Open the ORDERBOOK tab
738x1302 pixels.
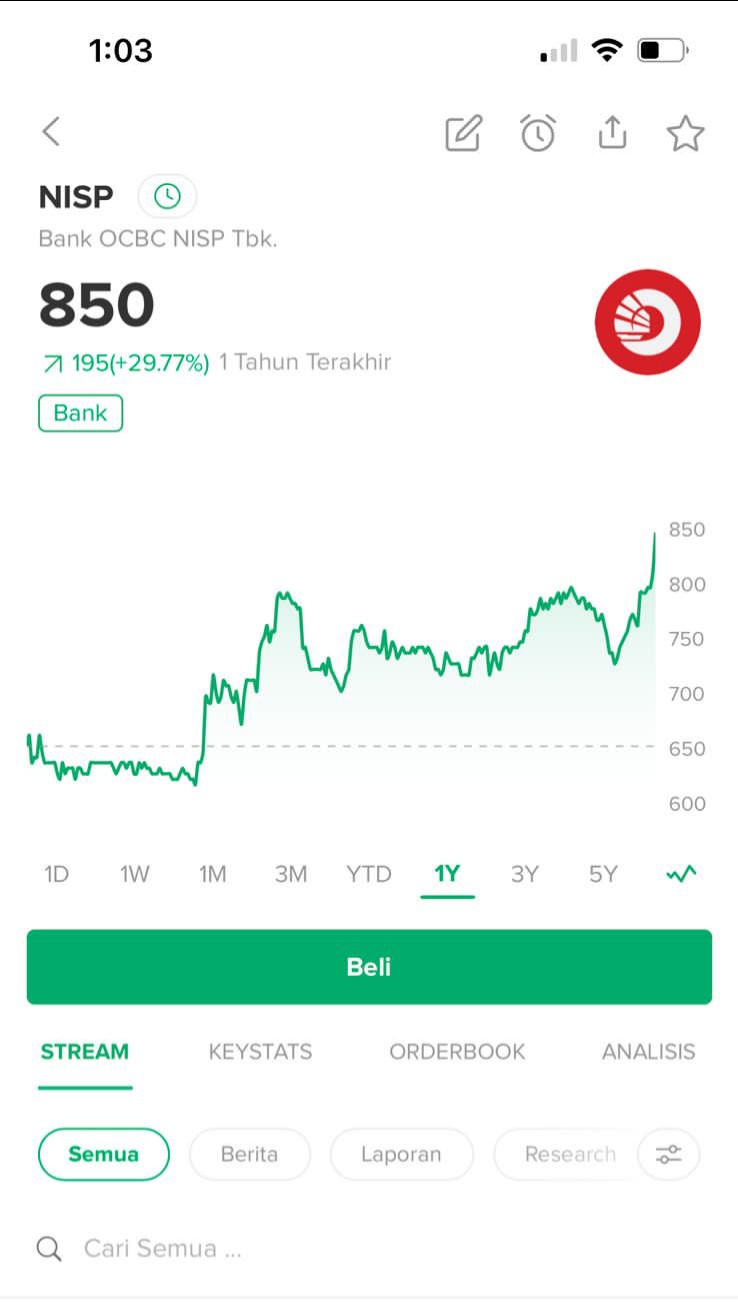(457, 1052)
